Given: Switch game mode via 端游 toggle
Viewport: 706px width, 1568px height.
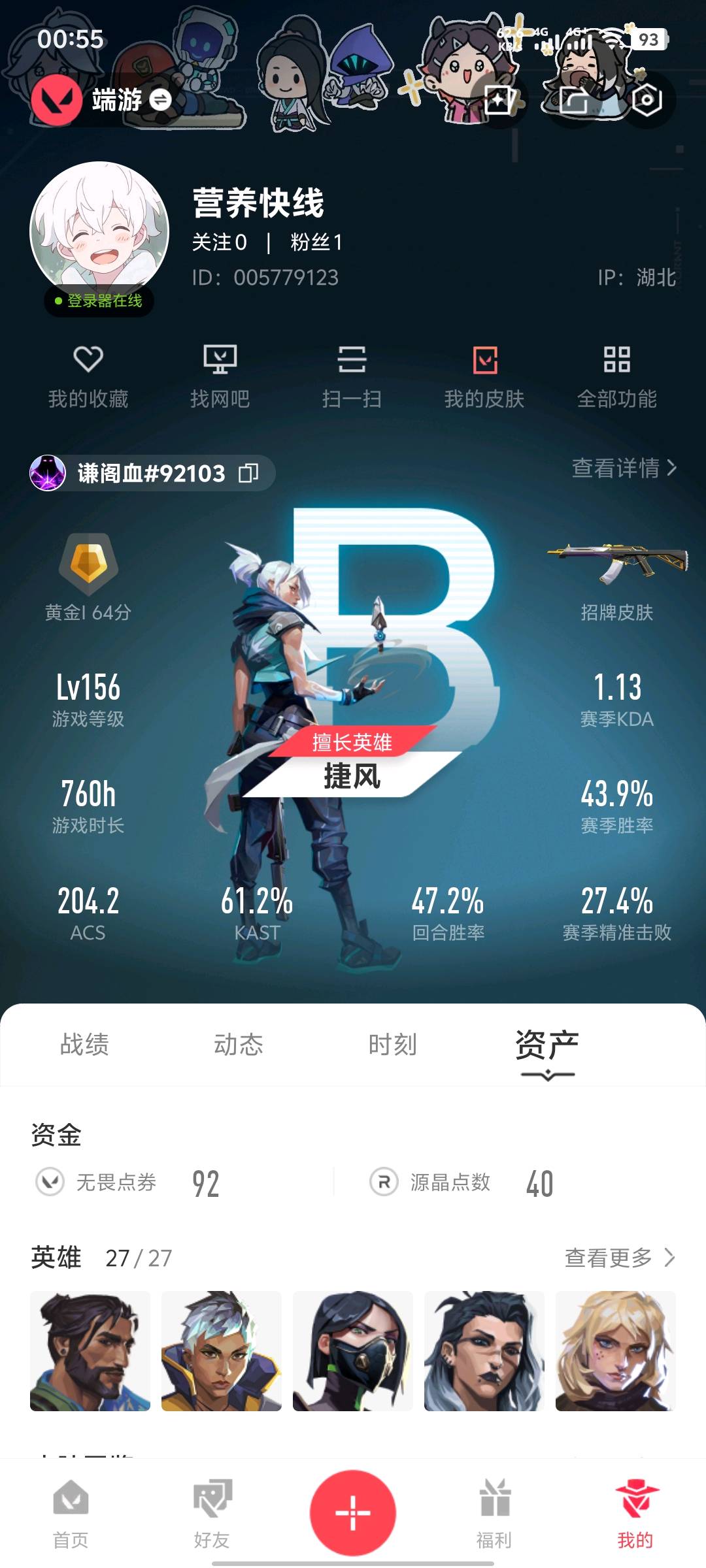Looking at the screenshot, I should [161, 100].
